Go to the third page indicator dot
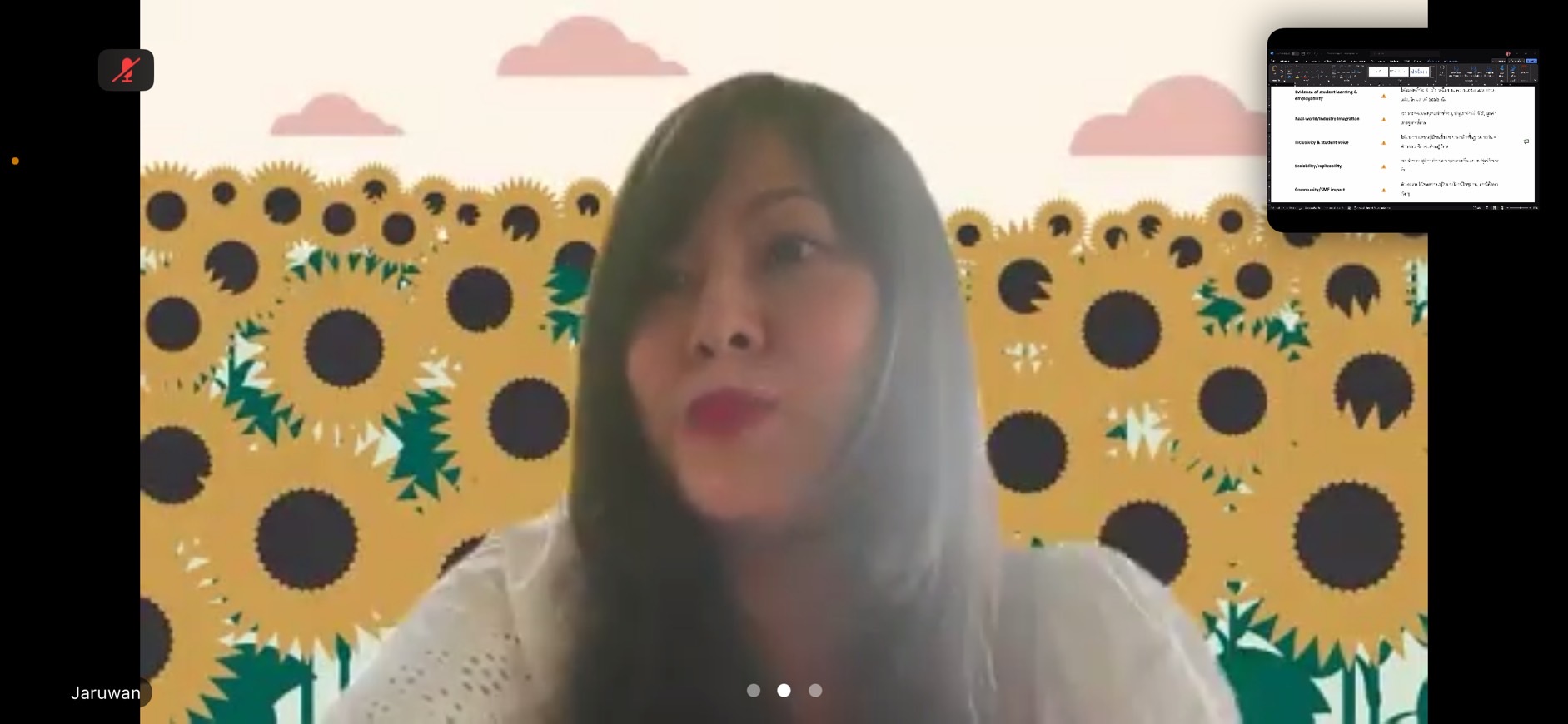The height and width of the screenshot is (724, 1568). 815,690
